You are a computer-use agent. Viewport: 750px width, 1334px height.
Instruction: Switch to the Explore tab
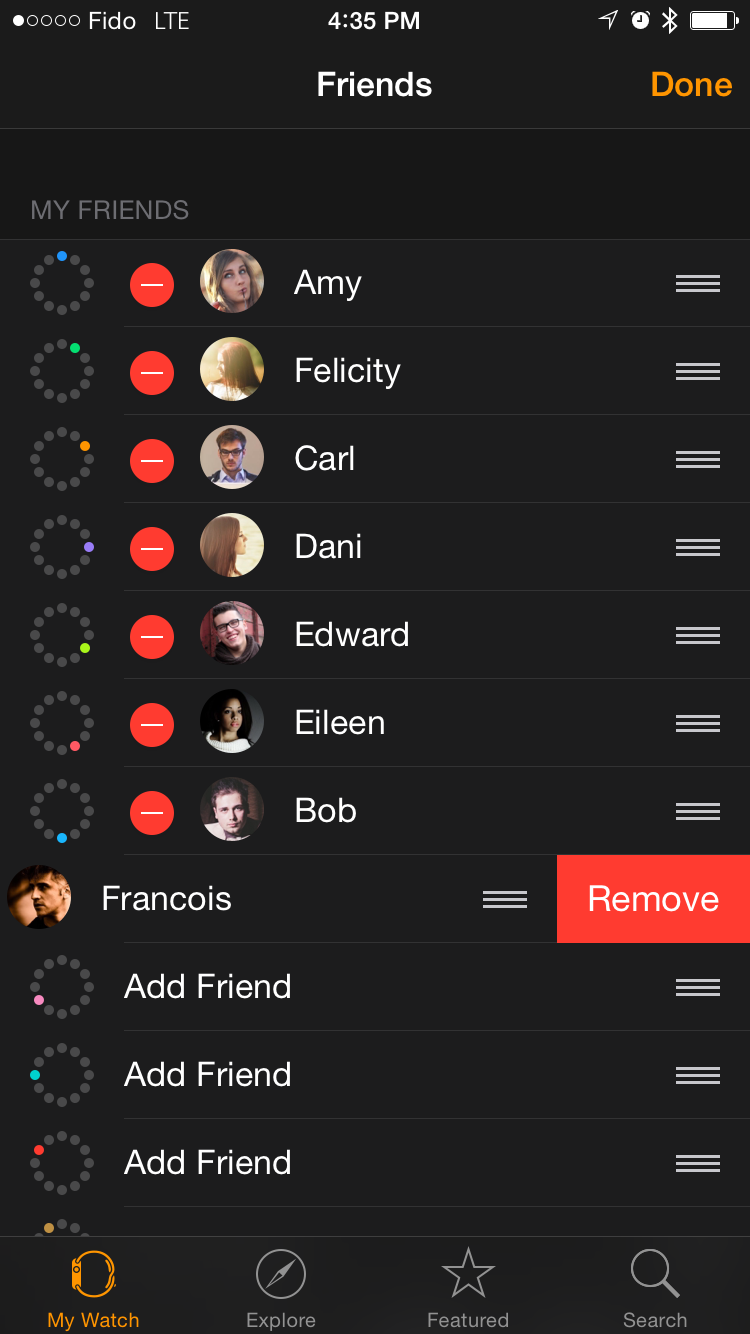281,1289
